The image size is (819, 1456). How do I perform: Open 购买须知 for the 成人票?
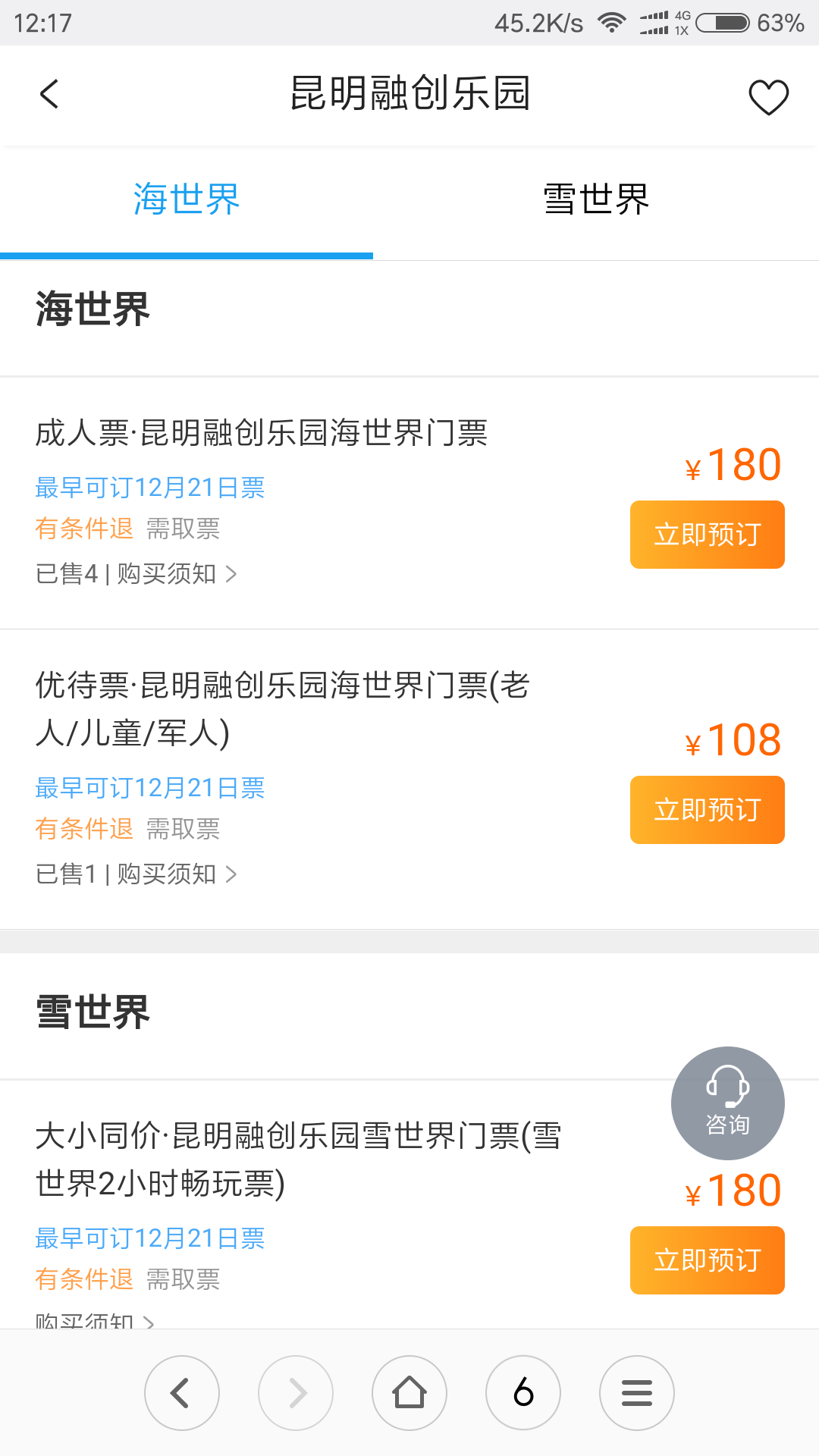click(177, 574)
